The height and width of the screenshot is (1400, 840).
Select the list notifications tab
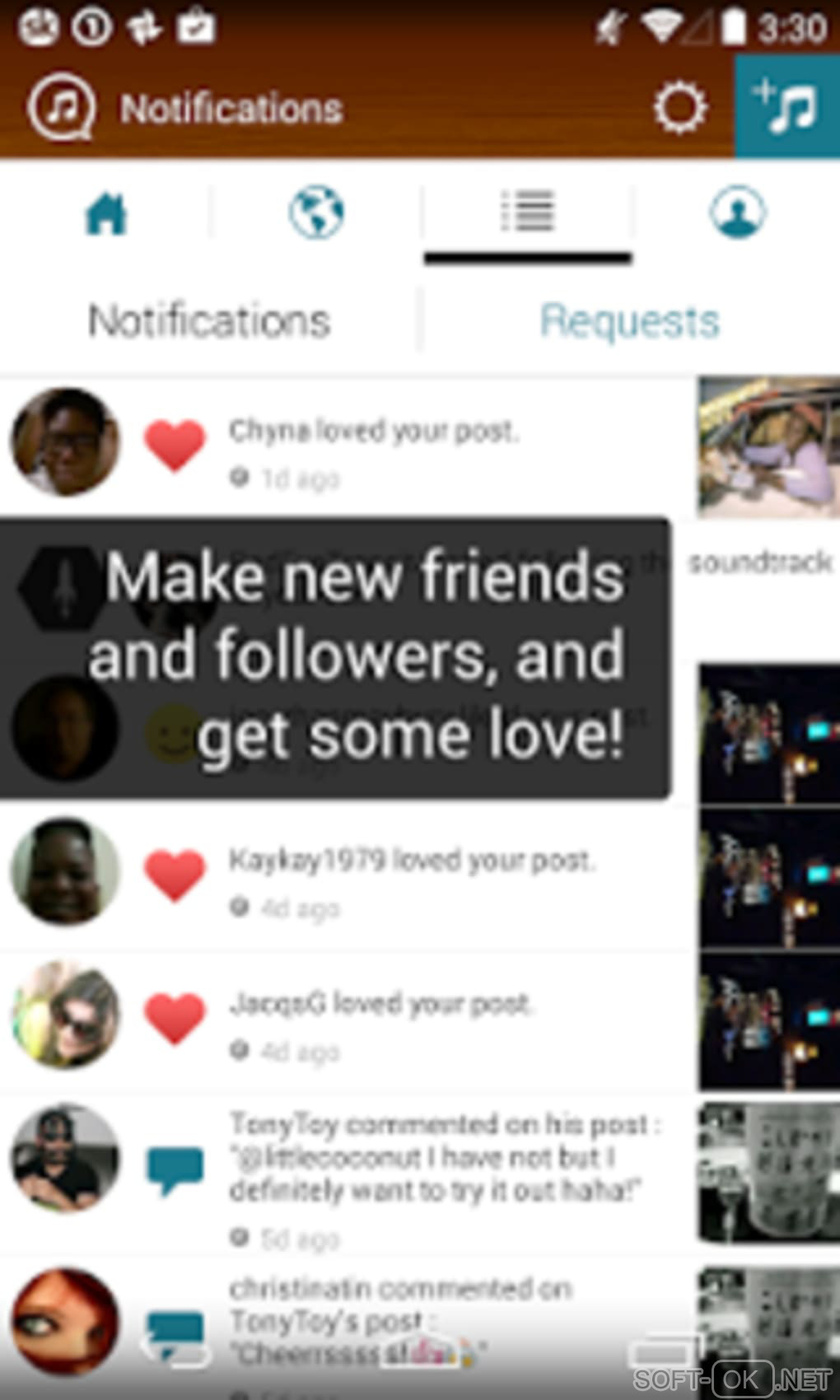[527, 213]
